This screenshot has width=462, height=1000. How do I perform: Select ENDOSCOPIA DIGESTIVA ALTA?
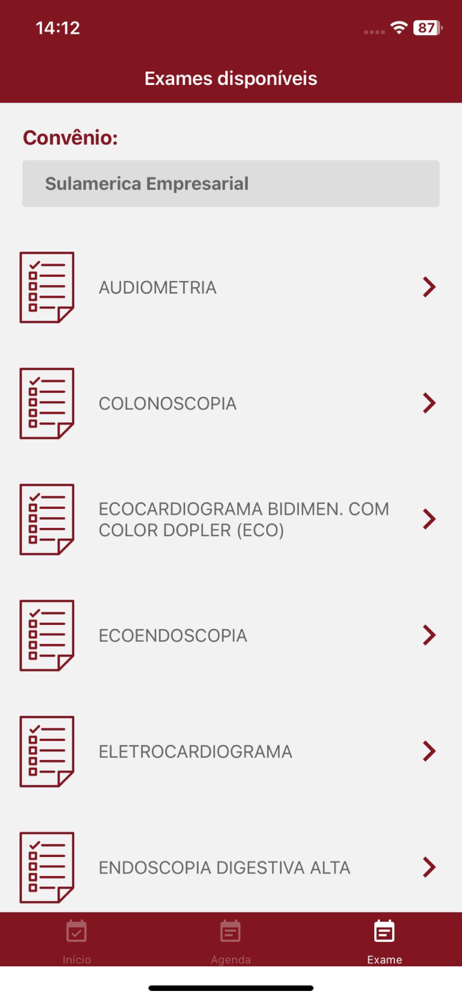pyautogui.click(x=231, y=867)
